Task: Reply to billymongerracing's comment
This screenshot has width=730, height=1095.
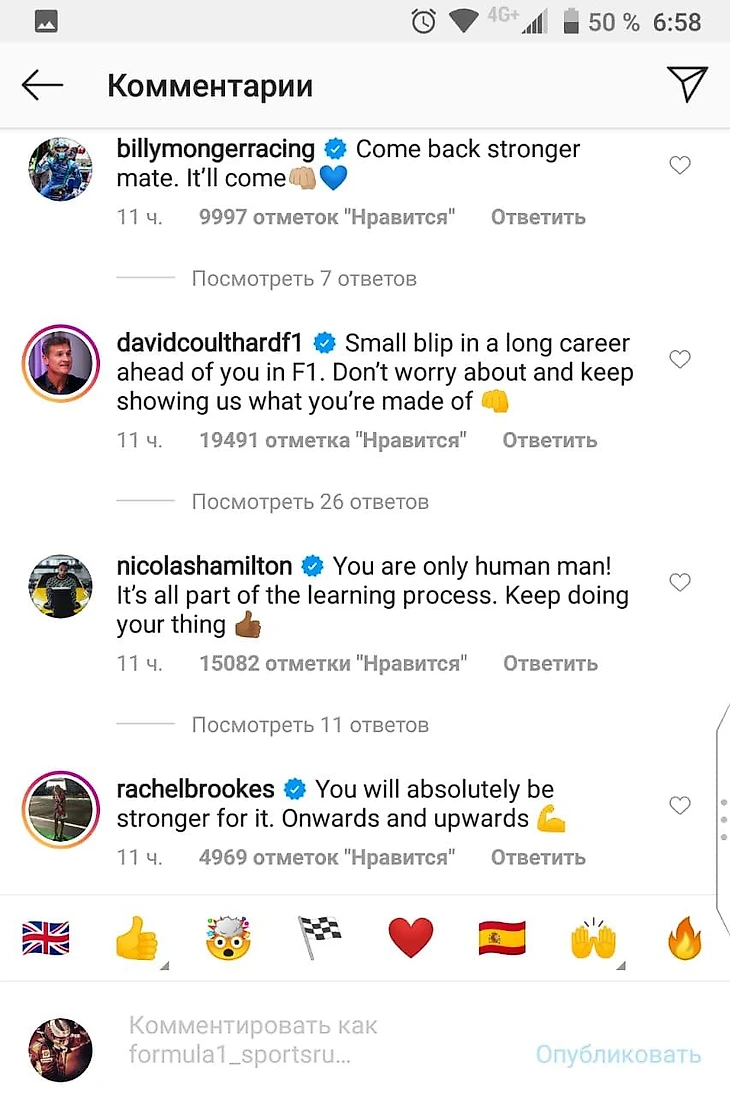Action: (538, 217)
